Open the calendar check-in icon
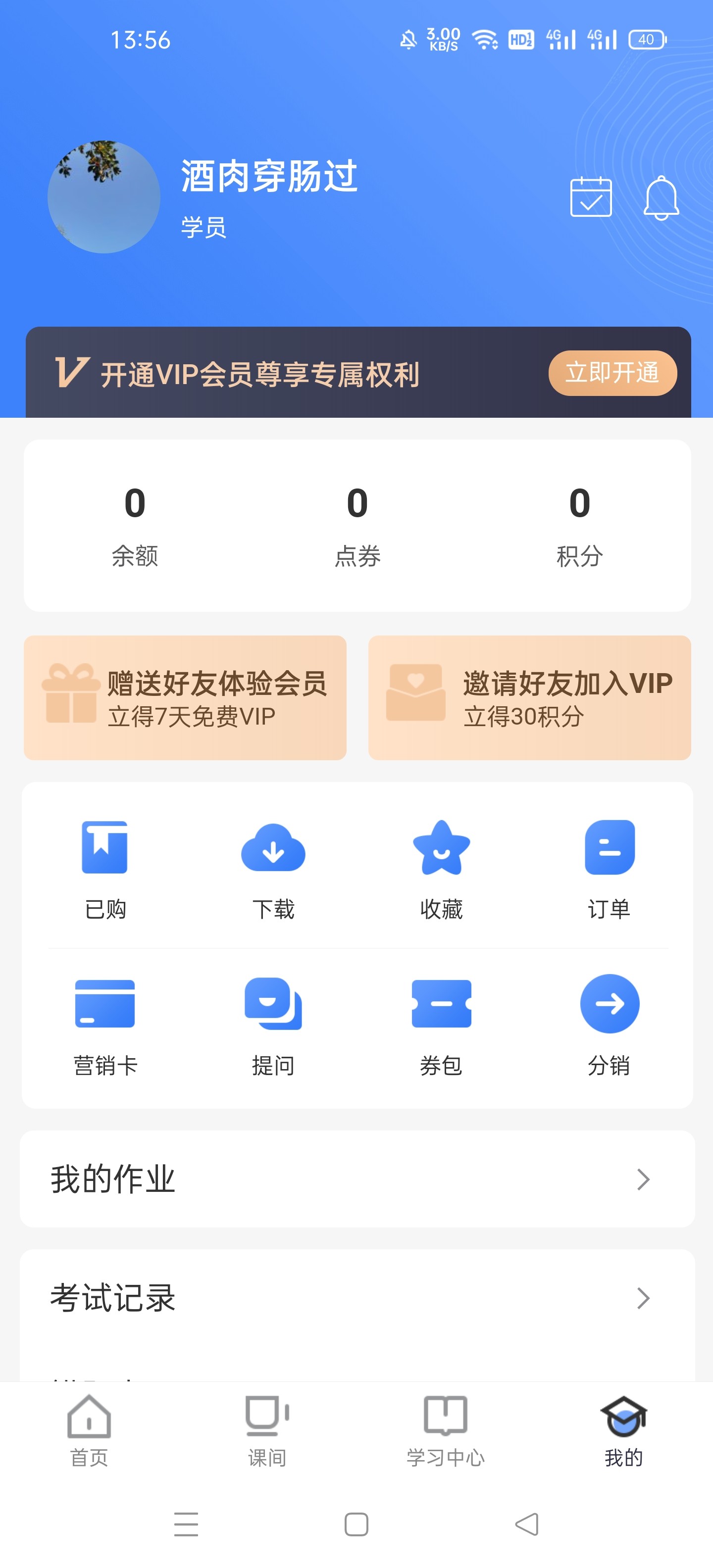The width and height of the screenshot is (713, 1568). tap(591, 196)
